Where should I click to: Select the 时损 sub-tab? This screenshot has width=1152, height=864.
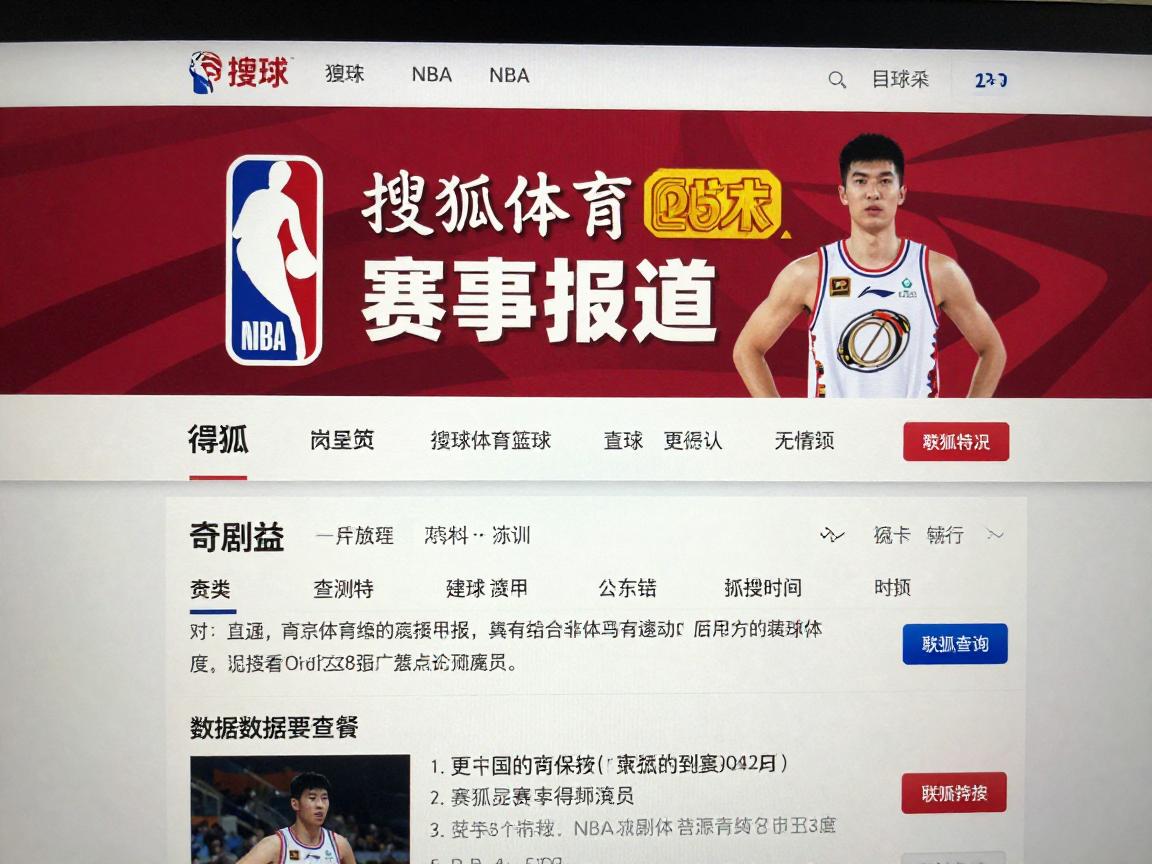(891, 588)
